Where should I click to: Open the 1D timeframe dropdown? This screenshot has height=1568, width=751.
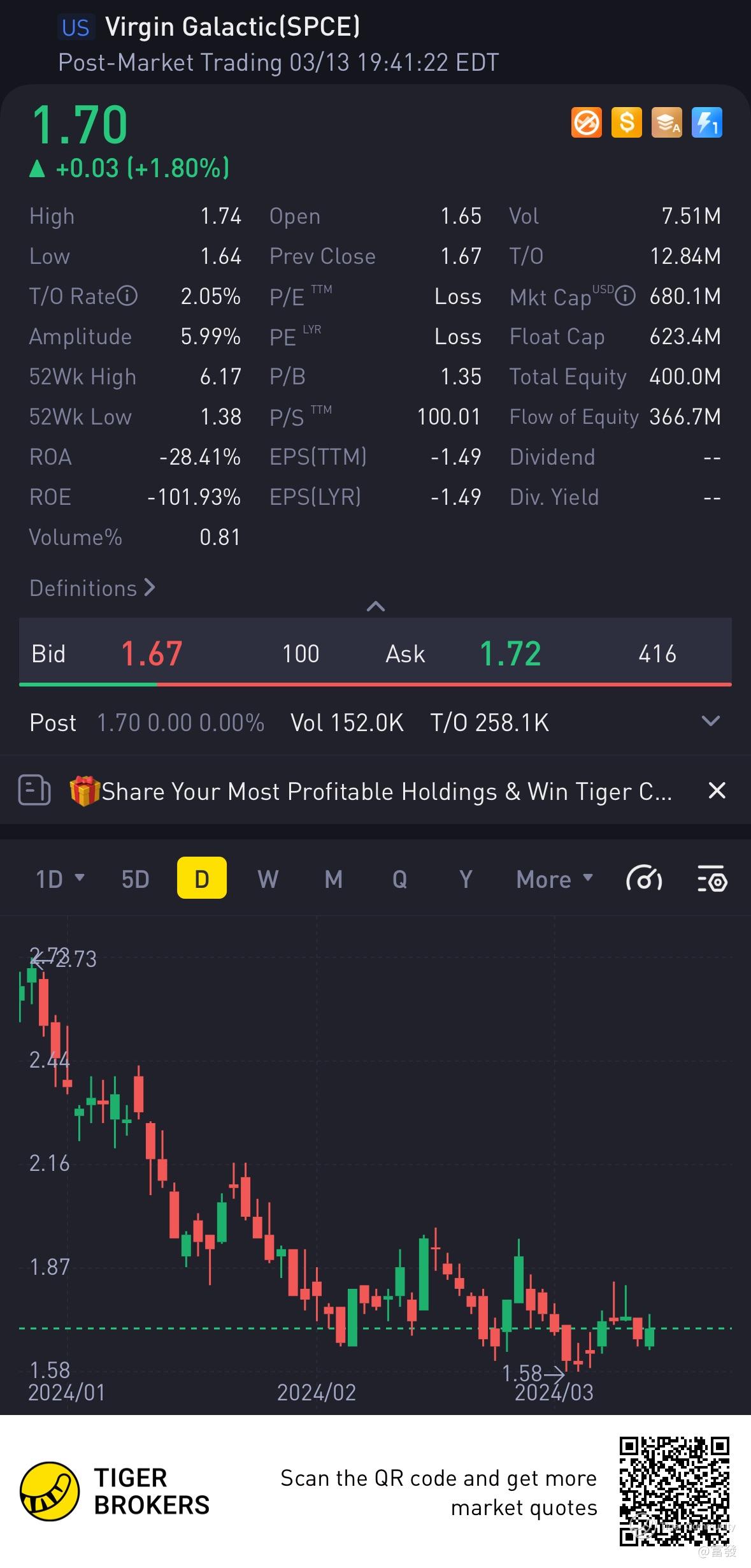tap(60, 879)
